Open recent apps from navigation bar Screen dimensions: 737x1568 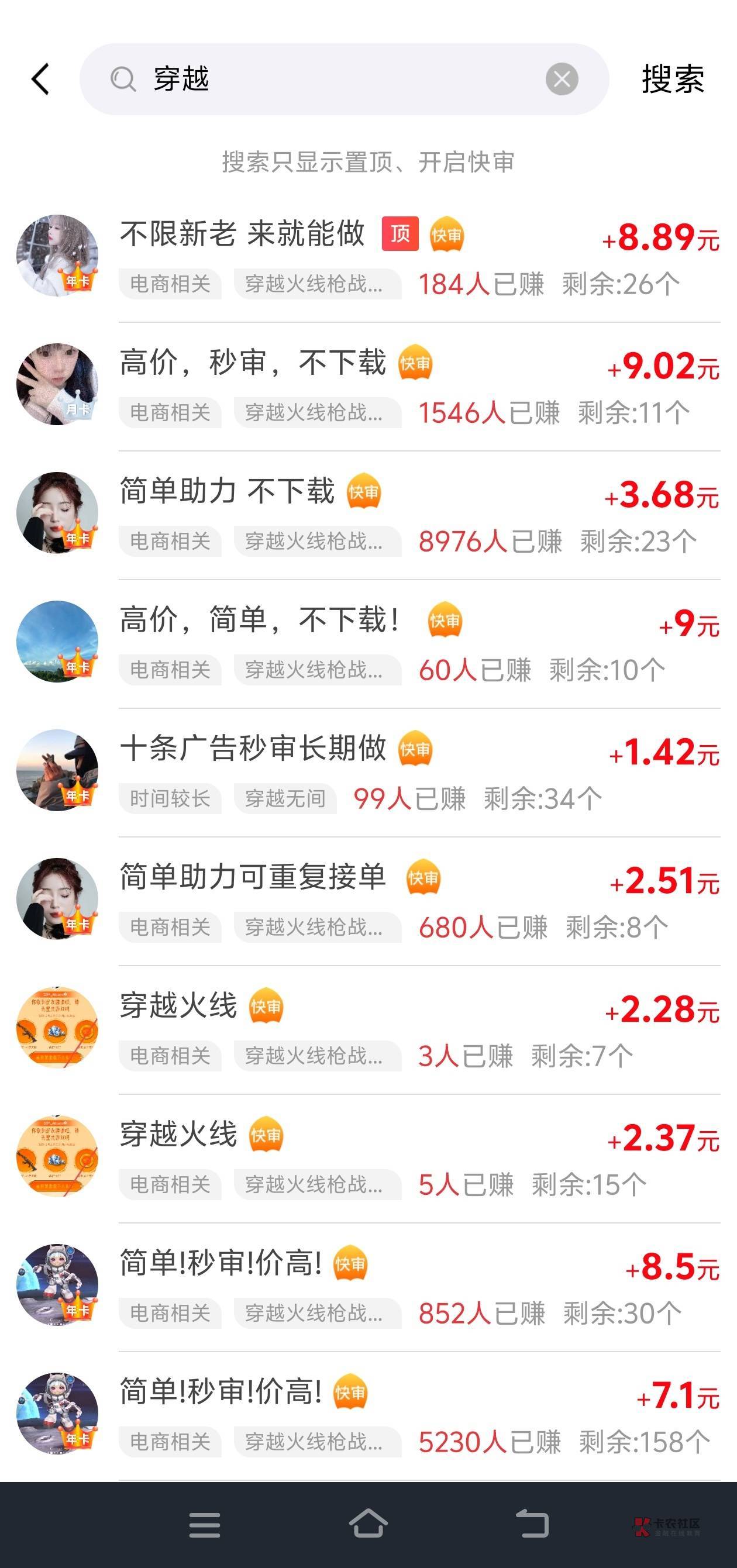205,1524
